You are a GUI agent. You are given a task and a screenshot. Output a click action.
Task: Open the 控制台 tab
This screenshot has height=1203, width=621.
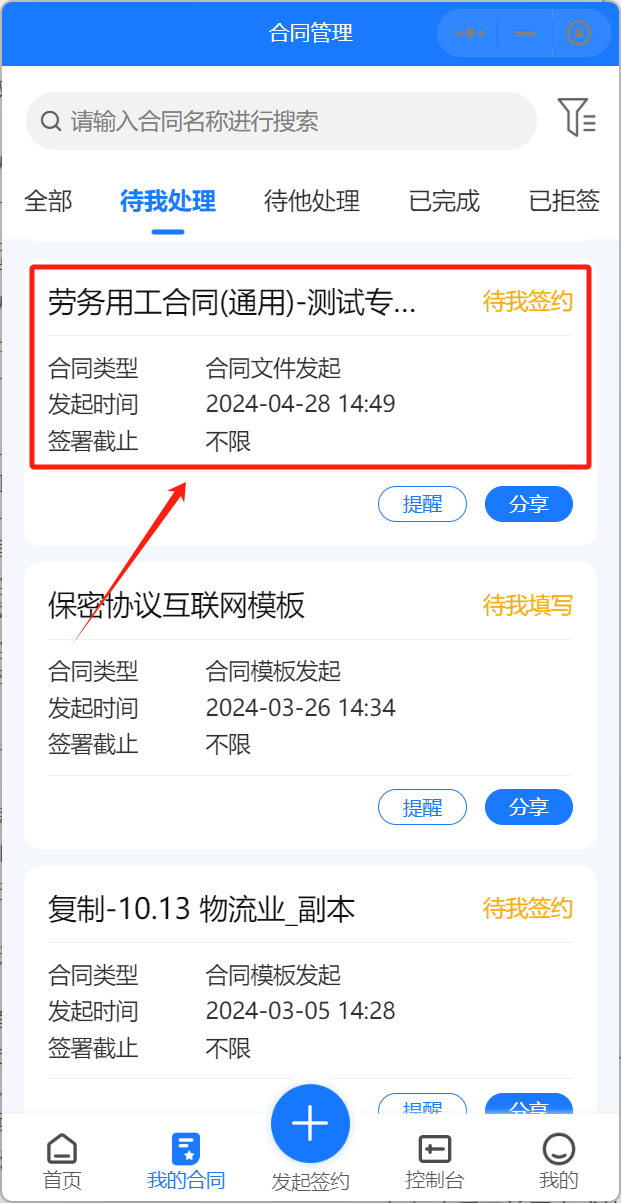[435, 1161]
